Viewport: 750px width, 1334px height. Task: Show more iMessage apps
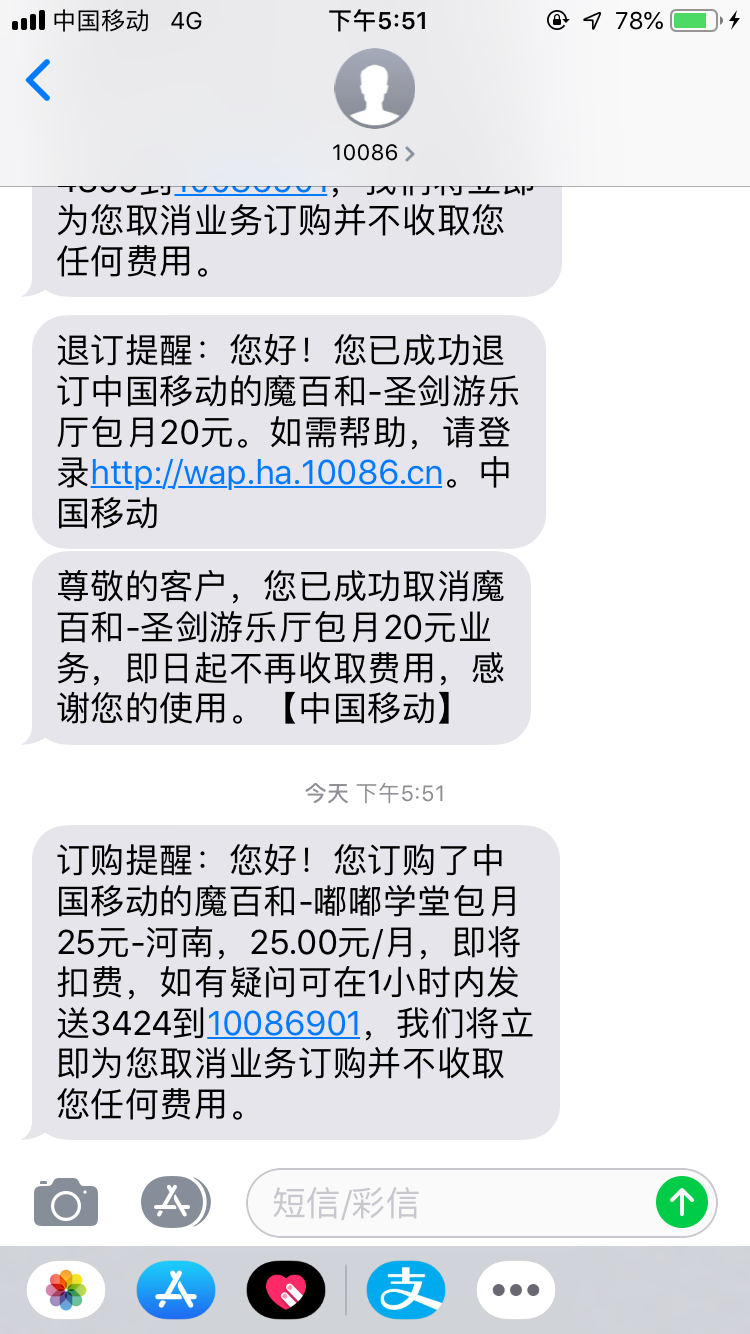coord(516,1290)
